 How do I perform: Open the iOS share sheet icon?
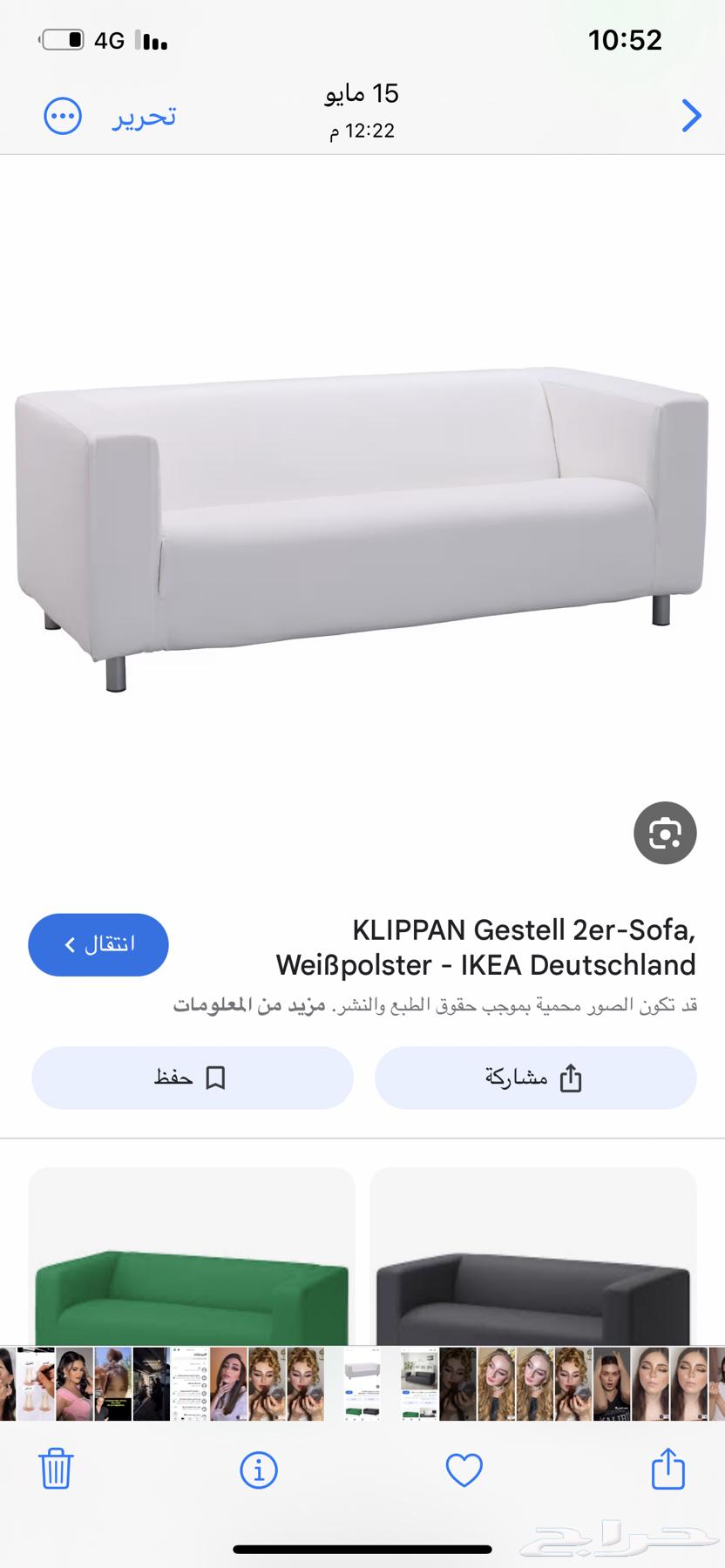pos(667,1469)
